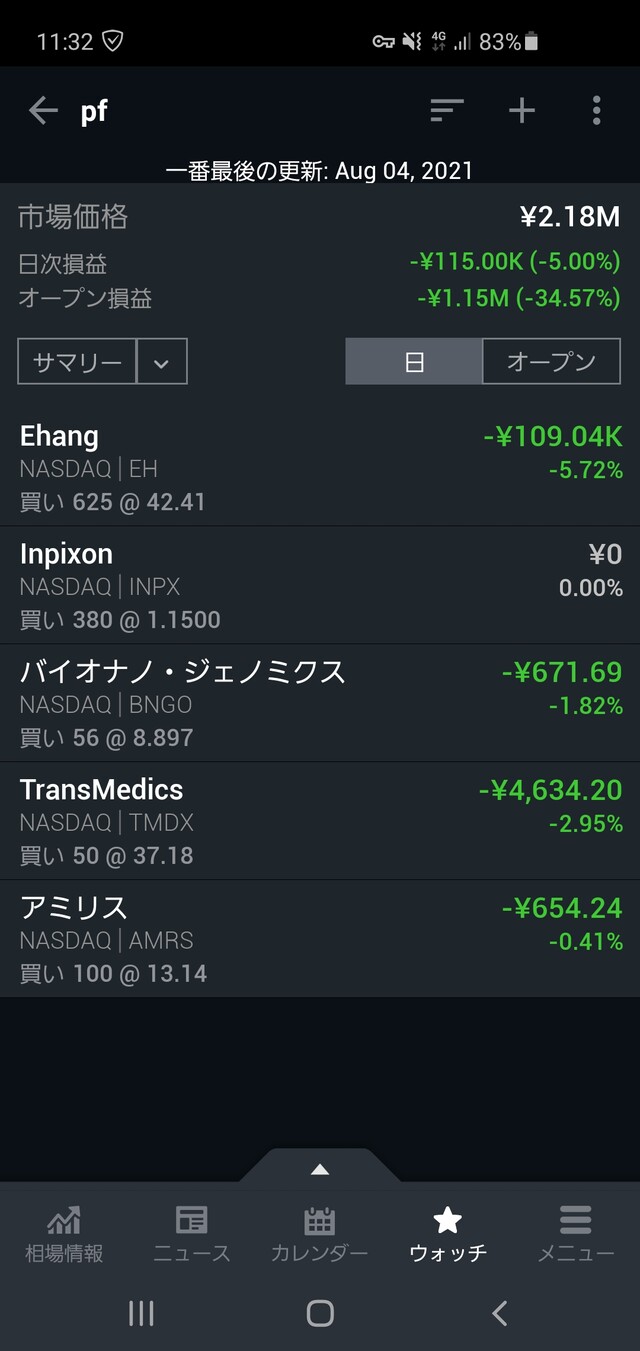Select the ウォッチ tab
This screenshot has width=640, height=1351.
coord(447,1233)
